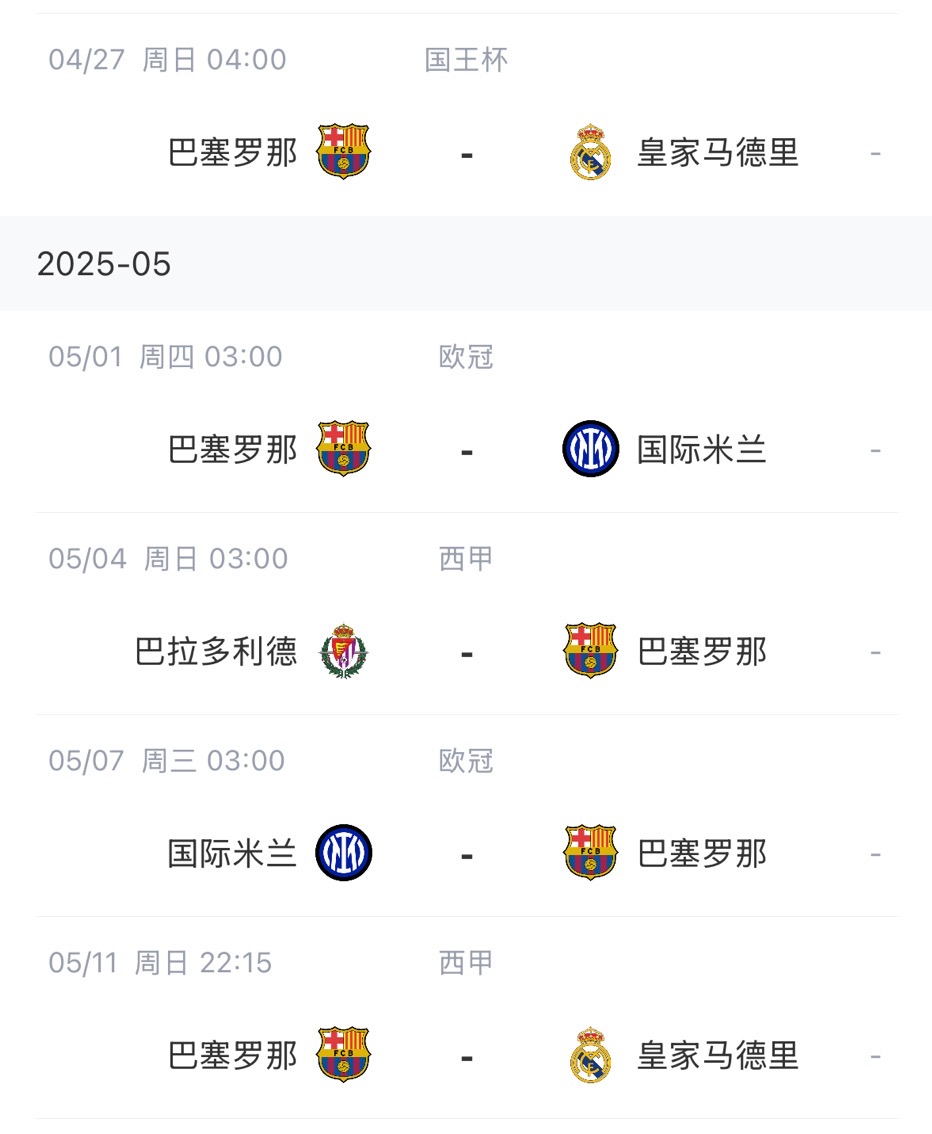Open the 05/11 西甲 match 巴塞罗那 vs 皇家马德里

466,1055
